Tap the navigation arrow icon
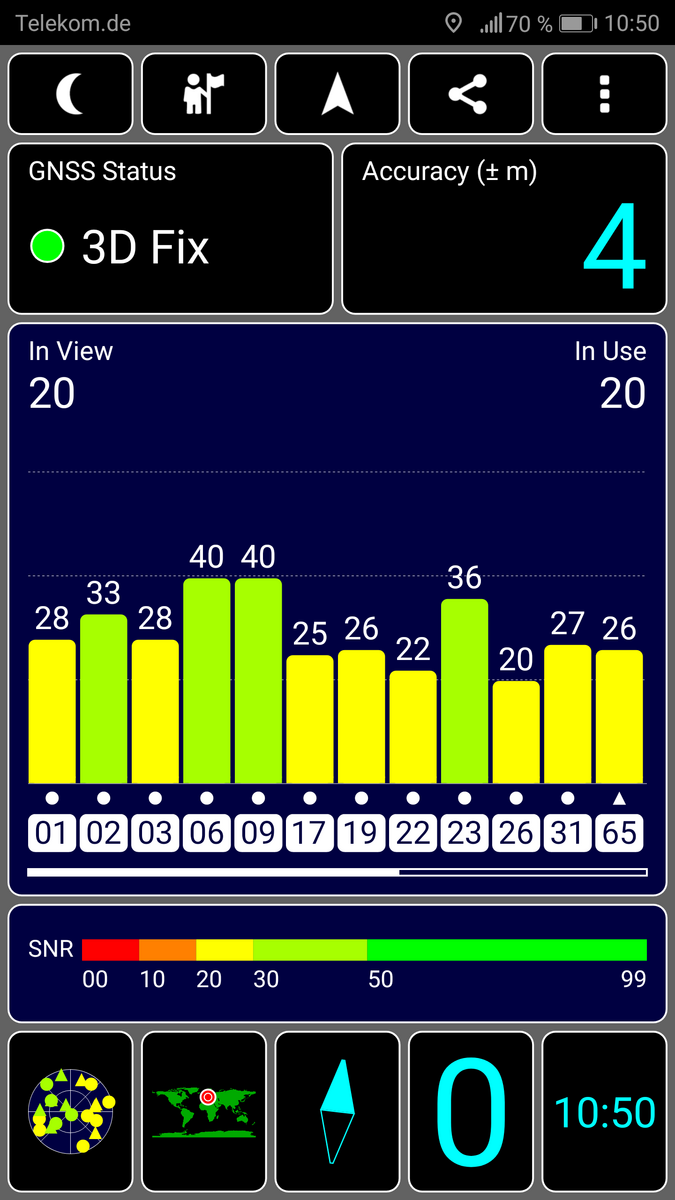This screenshot has width=675, height=1200. pos(338,94)
